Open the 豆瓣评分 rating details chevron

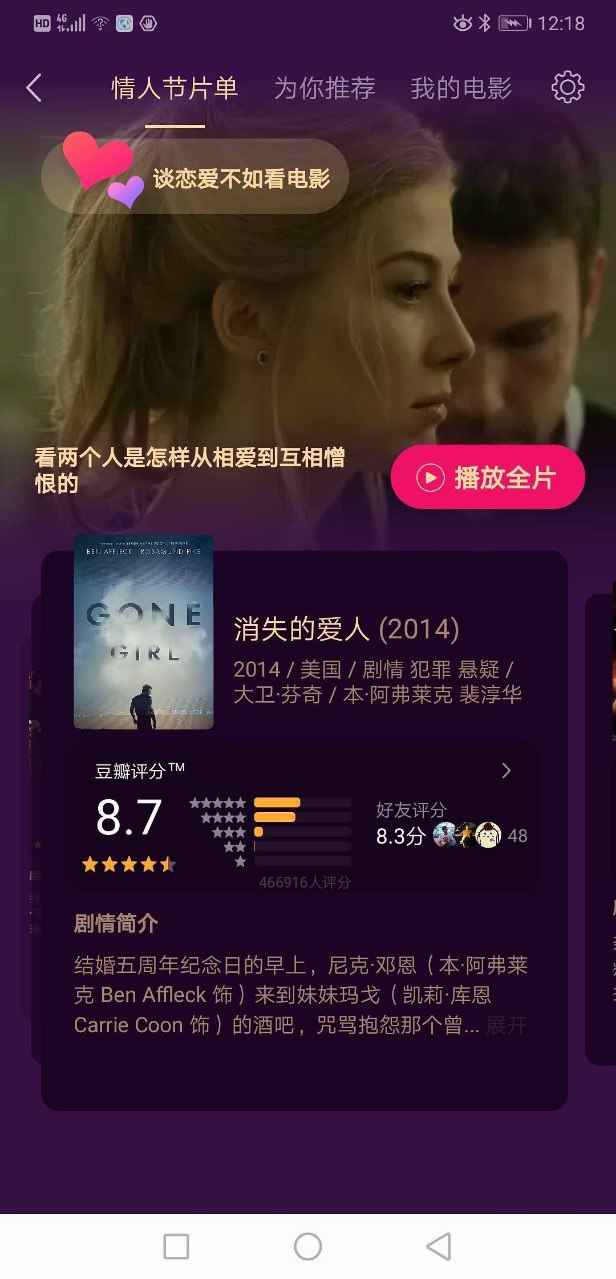point(506,770)
